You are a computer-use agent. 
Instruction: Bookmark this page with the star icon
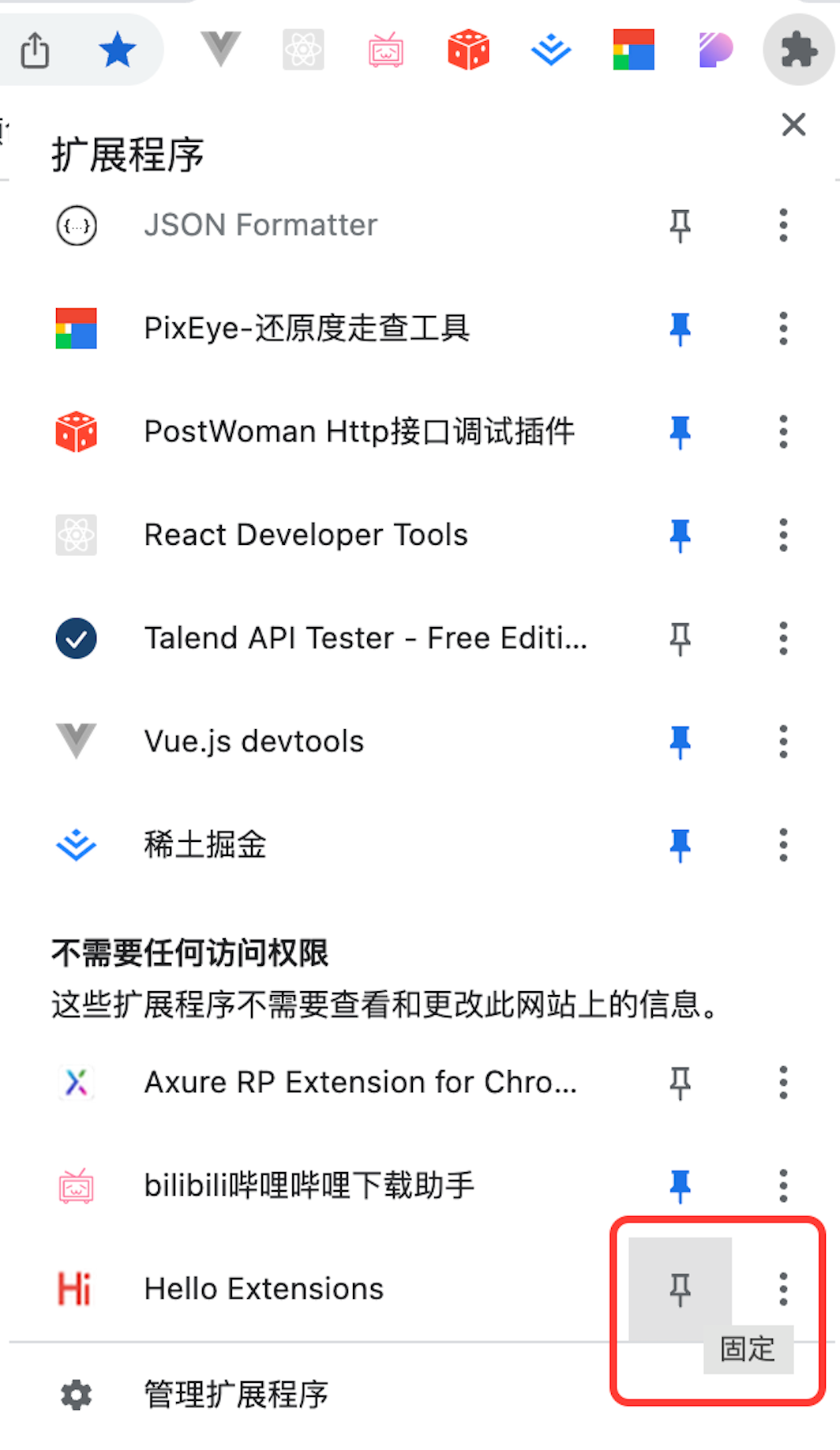coord(118,50)
